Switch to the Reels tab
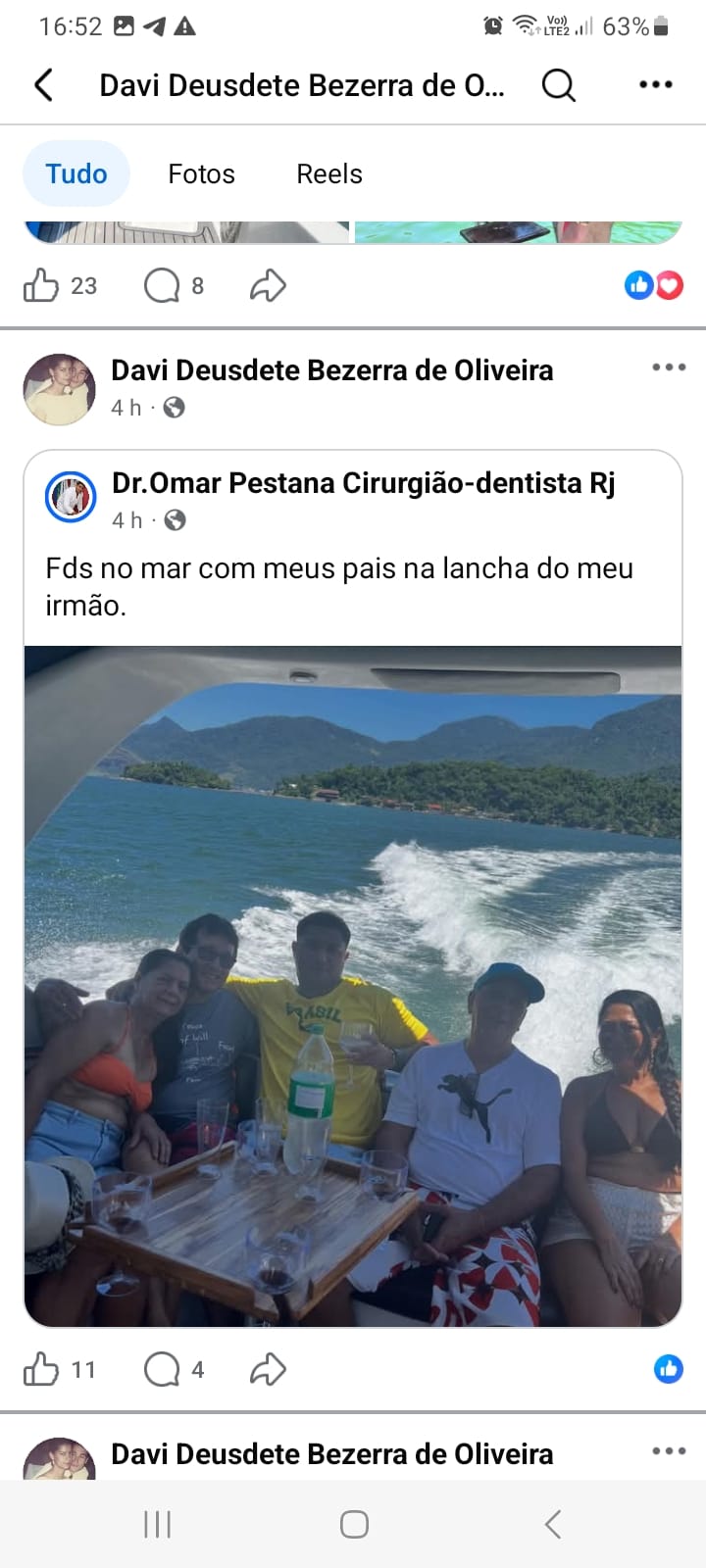706x1568 pixels. [x=329, y=173]
